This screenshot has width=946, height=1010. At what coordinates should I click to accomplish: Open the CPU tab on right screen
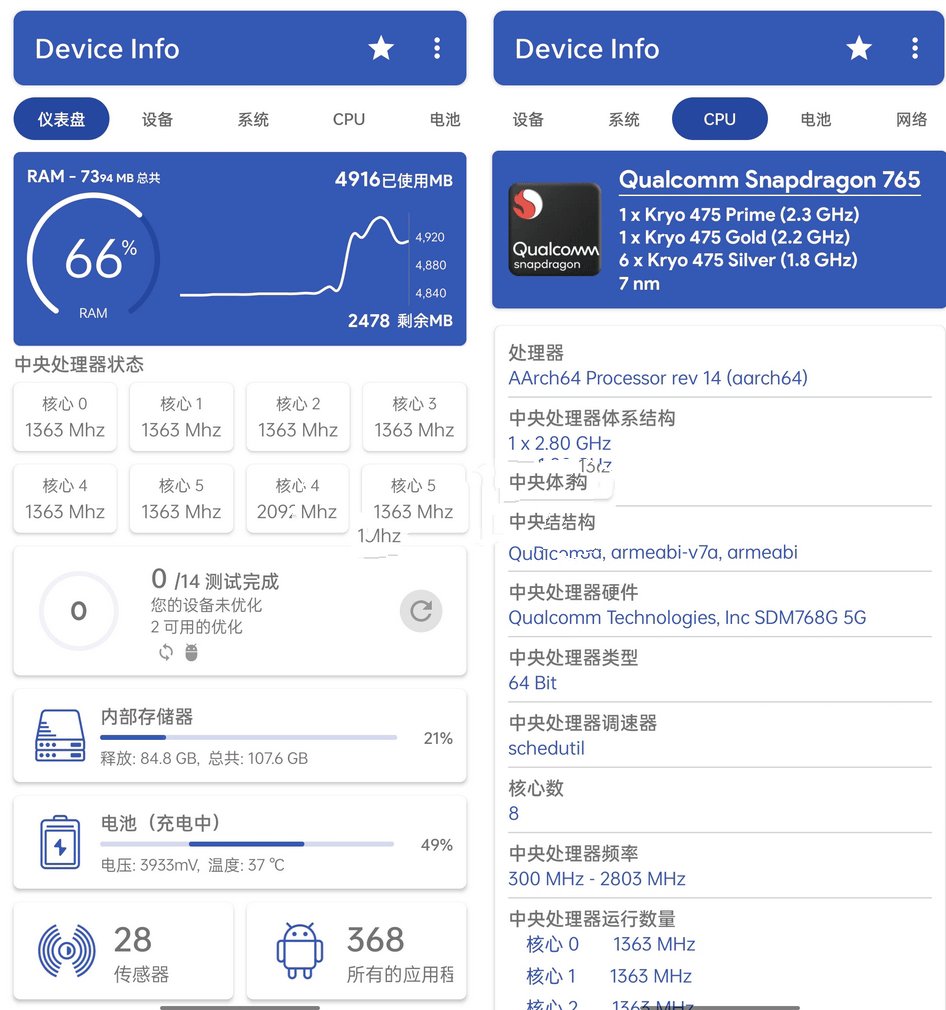719,118
